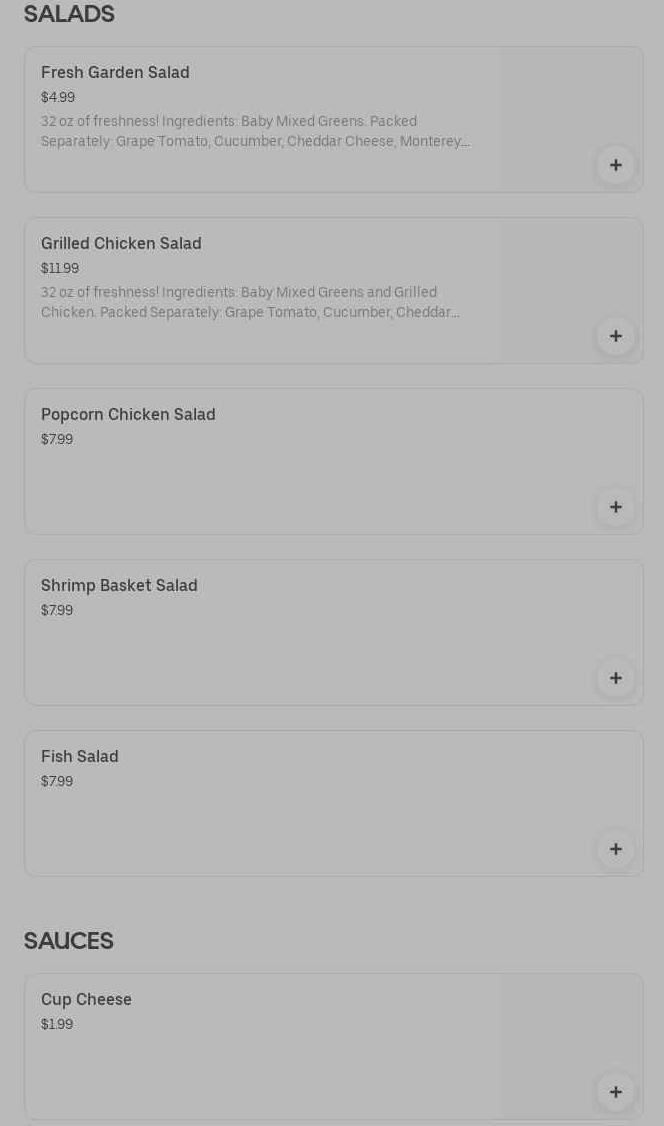This screenshot has height=1126, width=664.
Task: Add Cup Cheese sauce to the order
Action: tap(615, 1092)
